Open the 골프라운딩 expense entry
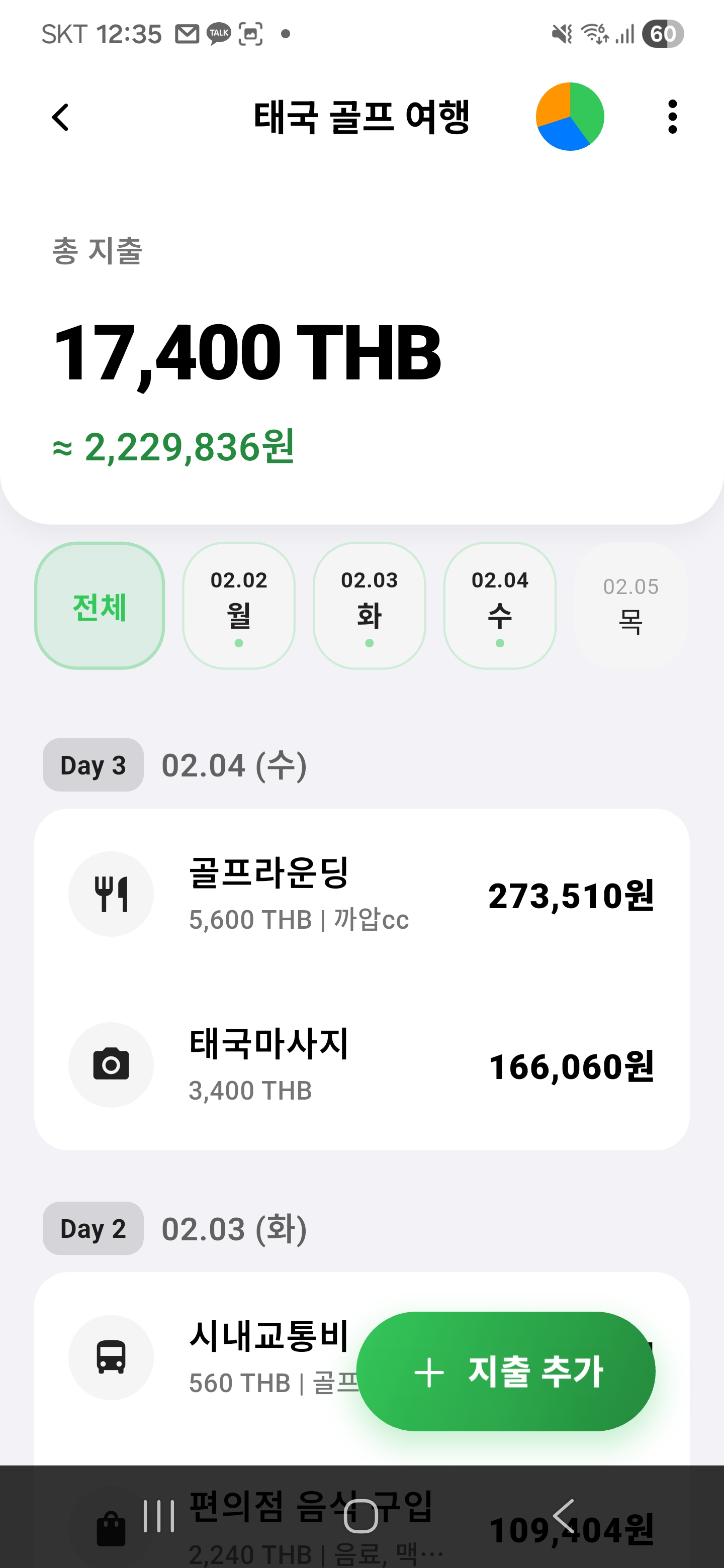 [x=361, y=894]
